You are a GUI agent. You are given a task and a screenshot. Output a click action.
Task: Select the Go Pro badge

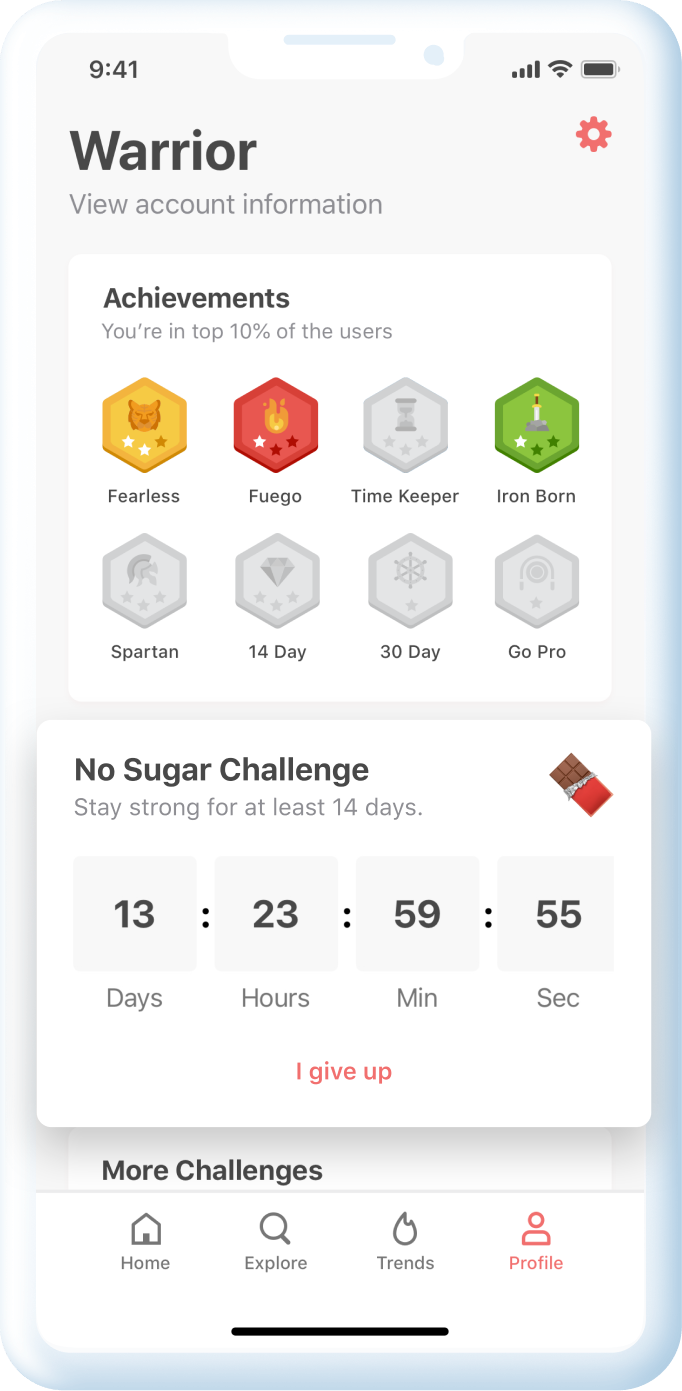[x=537, y=581]
